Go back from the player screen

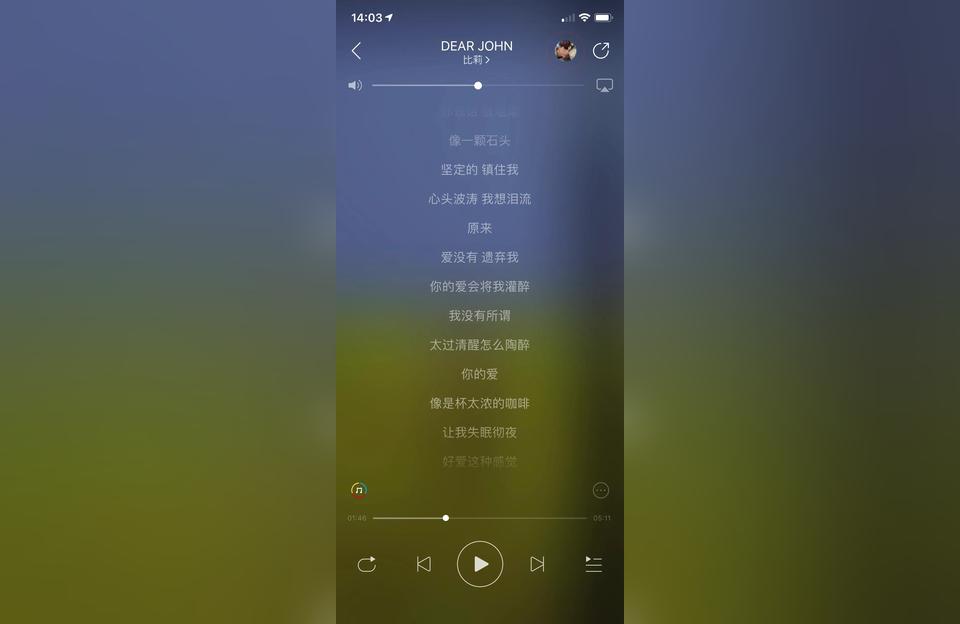click(356, 51)
